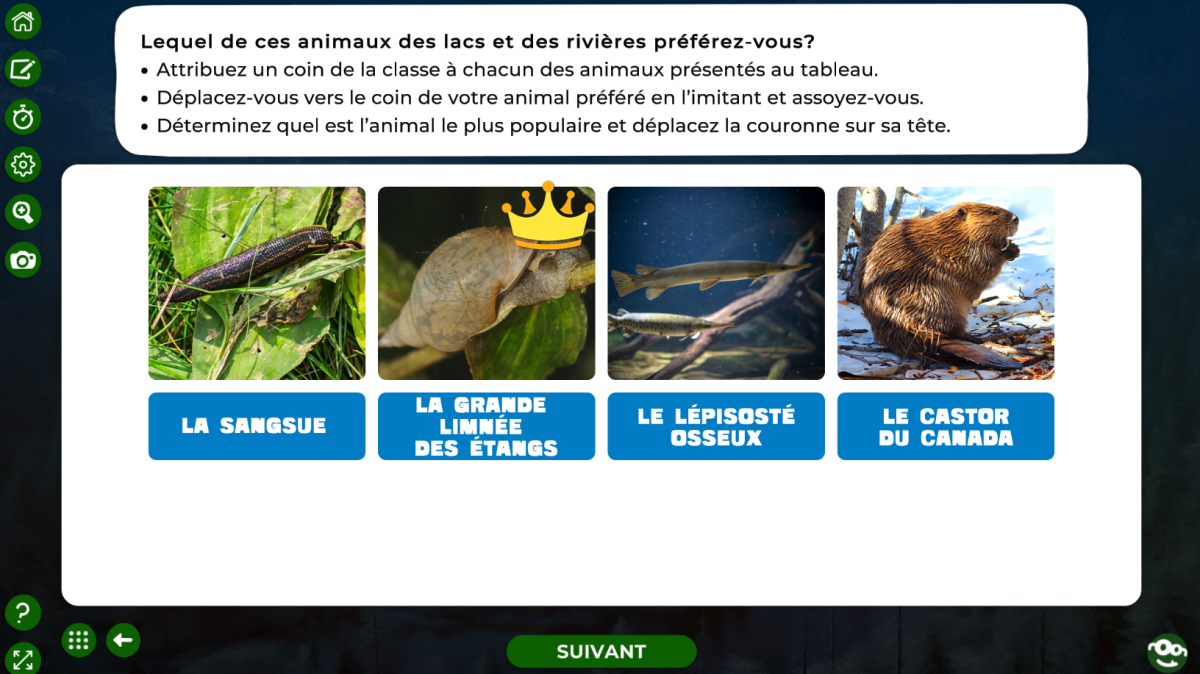Go to the home screen
Screen dimensions: 1200x674
[22, 22]
